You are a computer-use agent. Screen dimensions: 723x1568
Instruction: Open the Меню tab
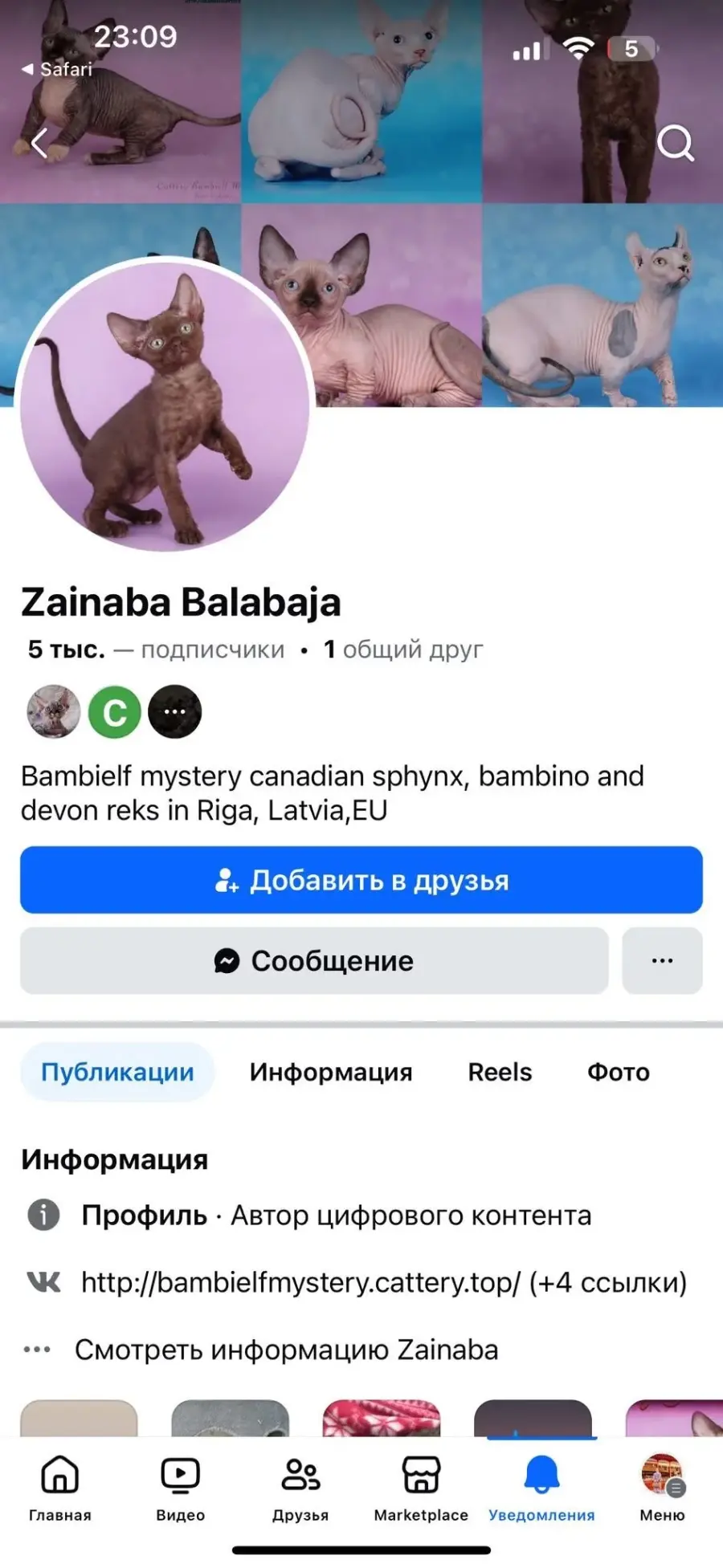662,1488
